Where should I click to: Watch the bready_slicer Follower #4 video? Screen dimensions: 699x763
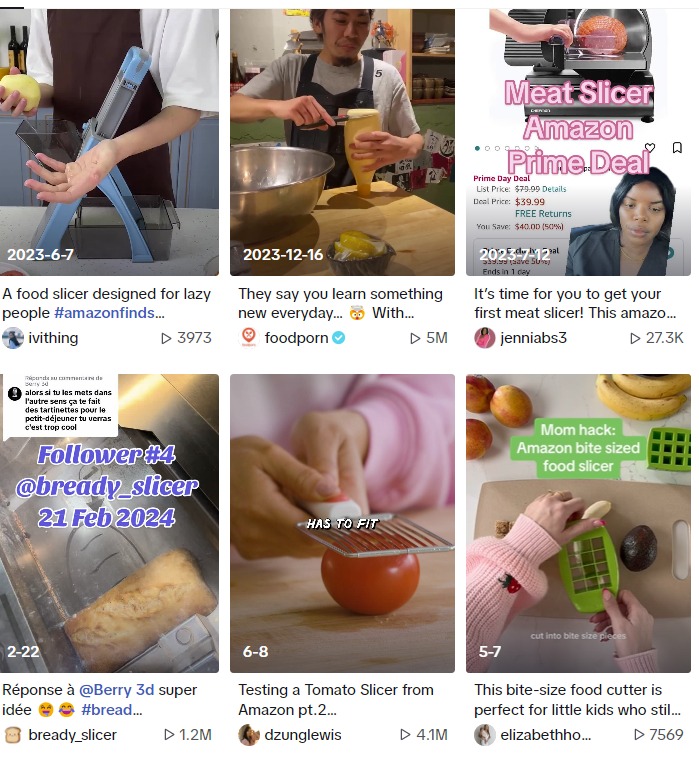[109, 522]
